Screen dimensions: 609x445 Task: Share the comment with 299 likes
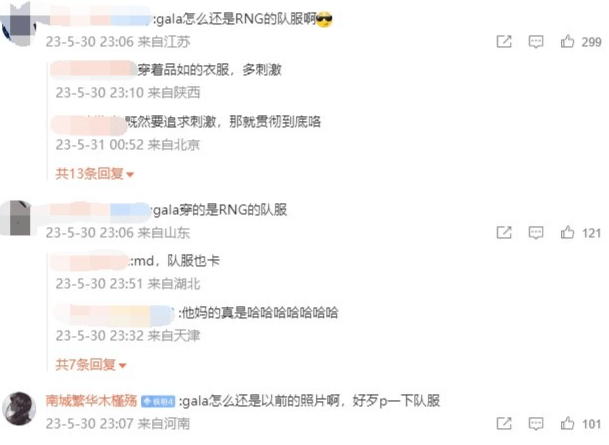505,42
